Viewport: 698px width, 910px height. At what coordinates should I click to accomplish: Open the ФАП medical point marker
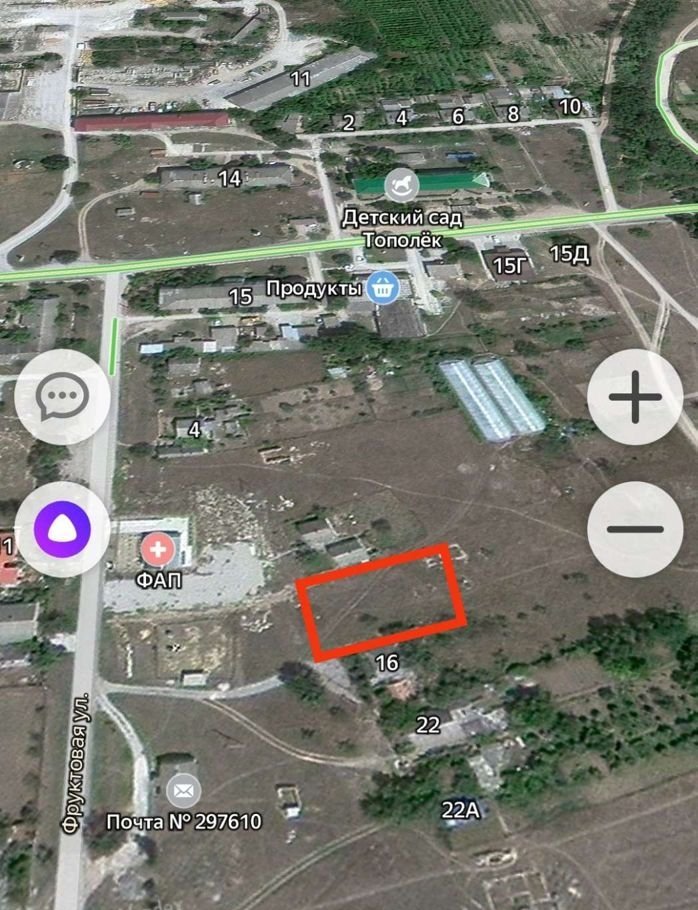[157, 549]
